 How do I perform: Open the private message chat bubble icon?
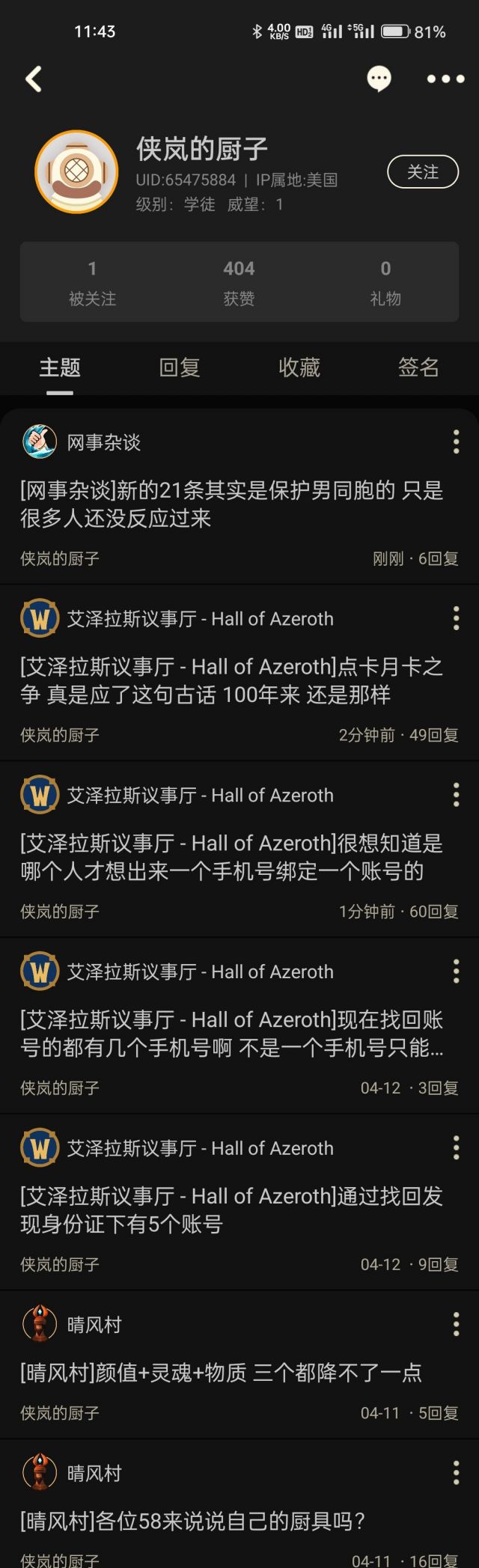click(379, 78)
